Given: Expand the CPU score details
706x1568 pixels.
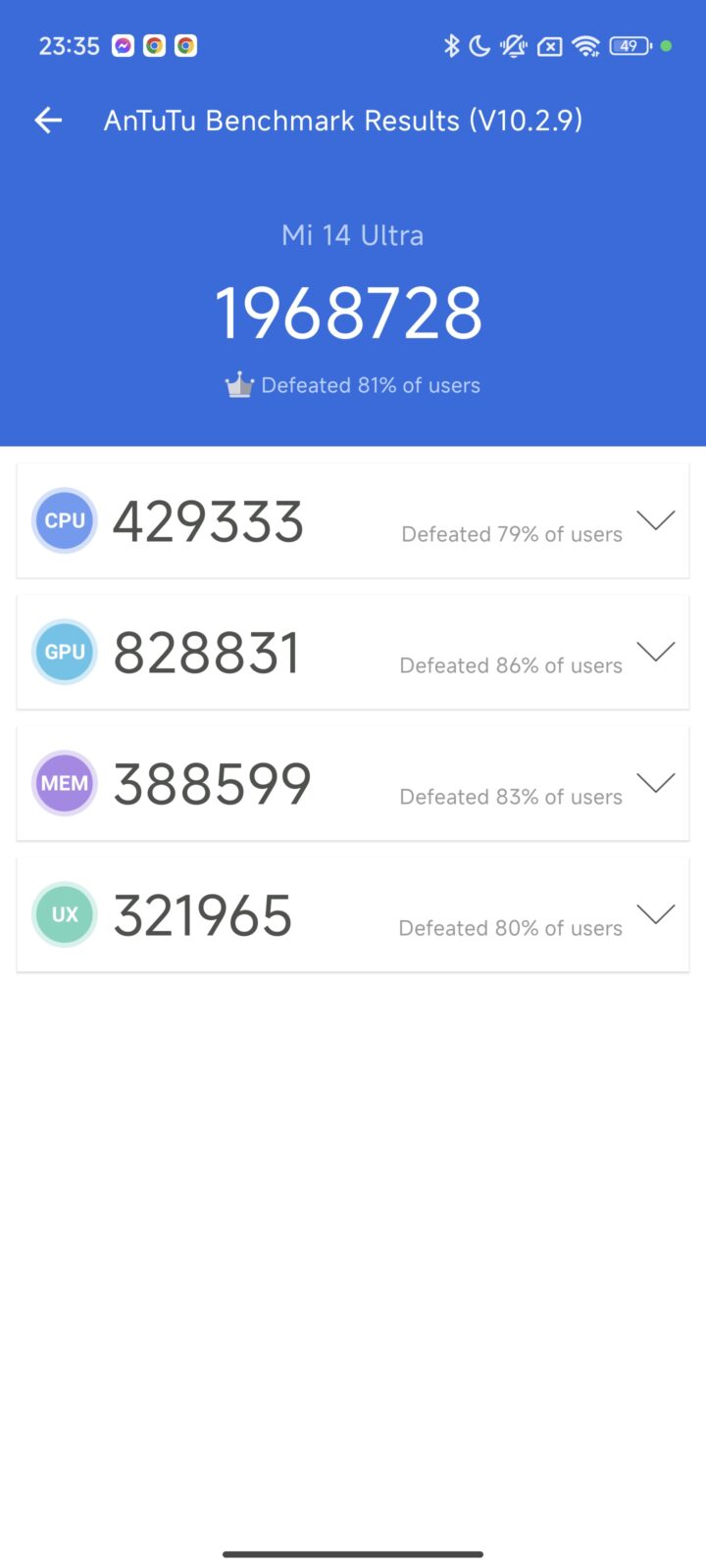Looking at the screenshot, I should [655, 520].
